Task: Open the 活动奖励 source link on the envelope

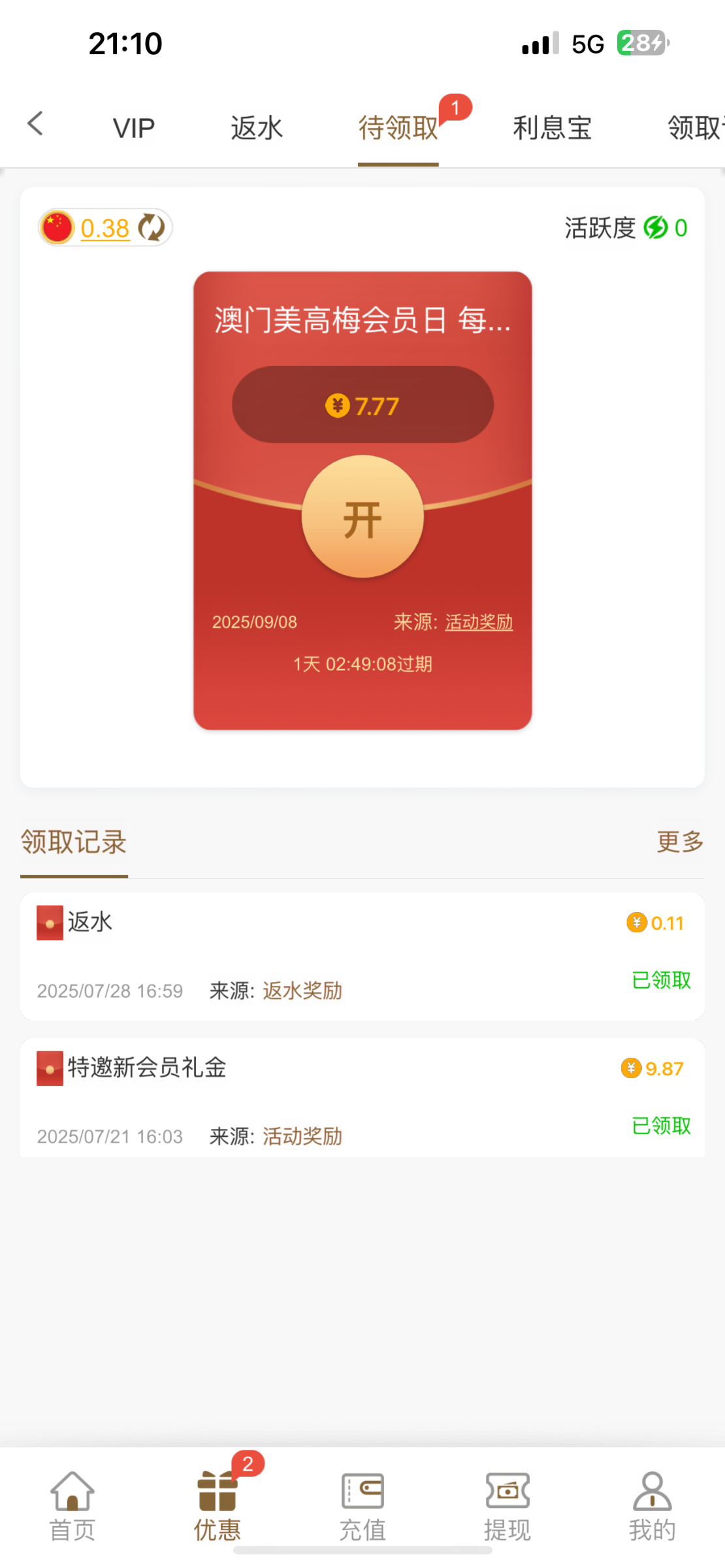Action: click(x=479, y=622)
